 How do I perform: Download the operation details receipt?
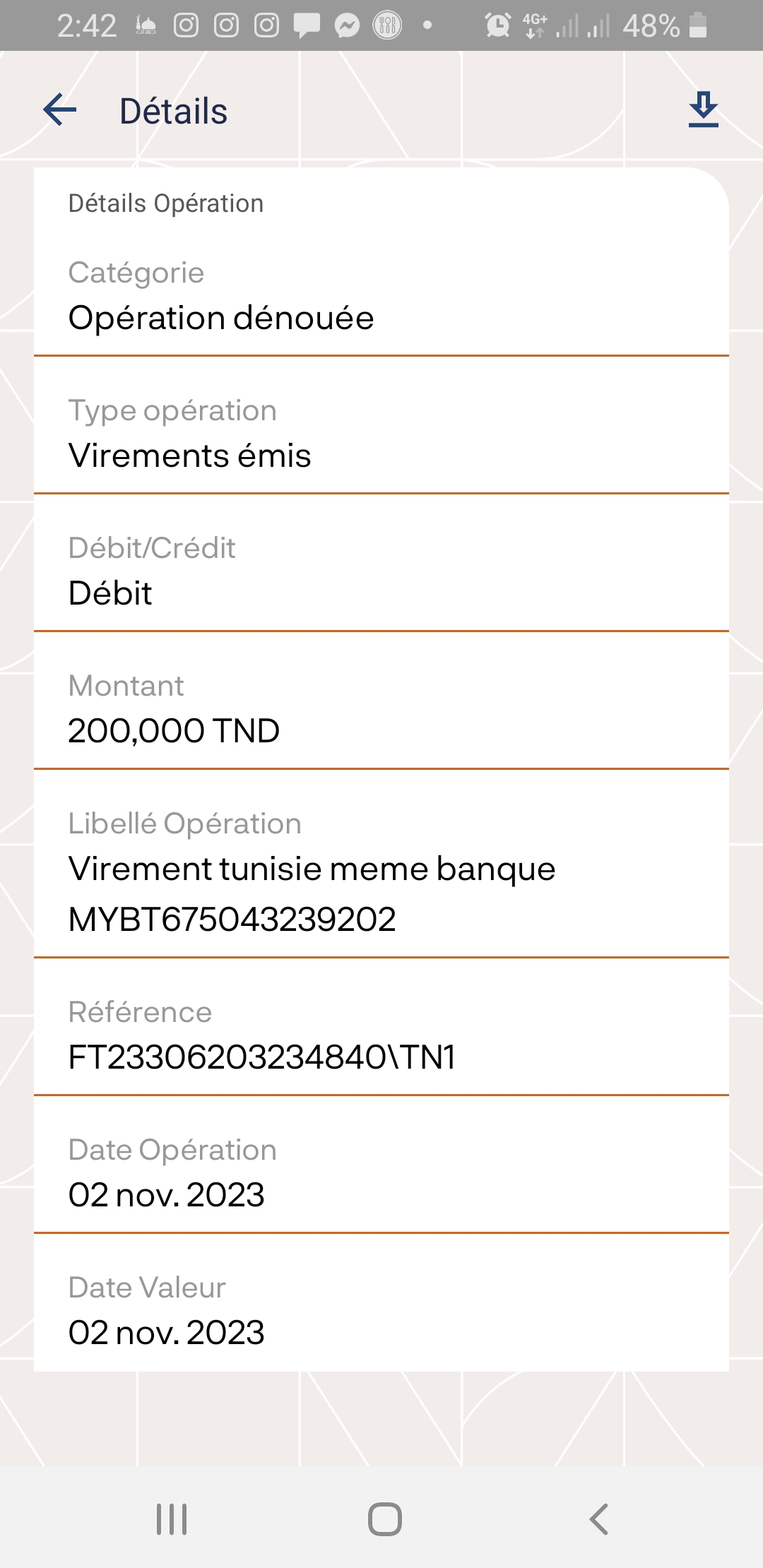pos(703,109)
